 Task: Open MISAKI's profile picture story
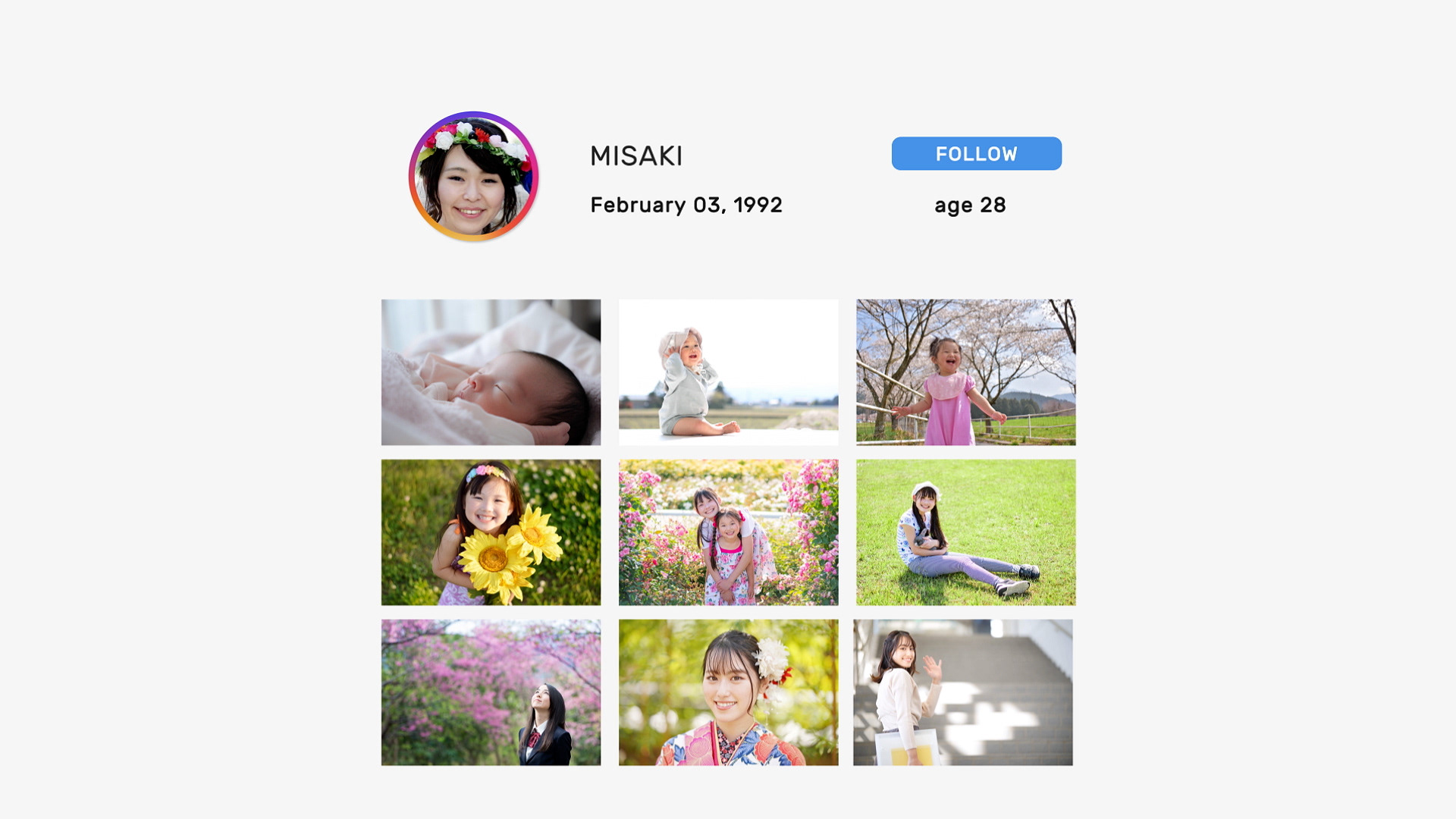point(473,176)
